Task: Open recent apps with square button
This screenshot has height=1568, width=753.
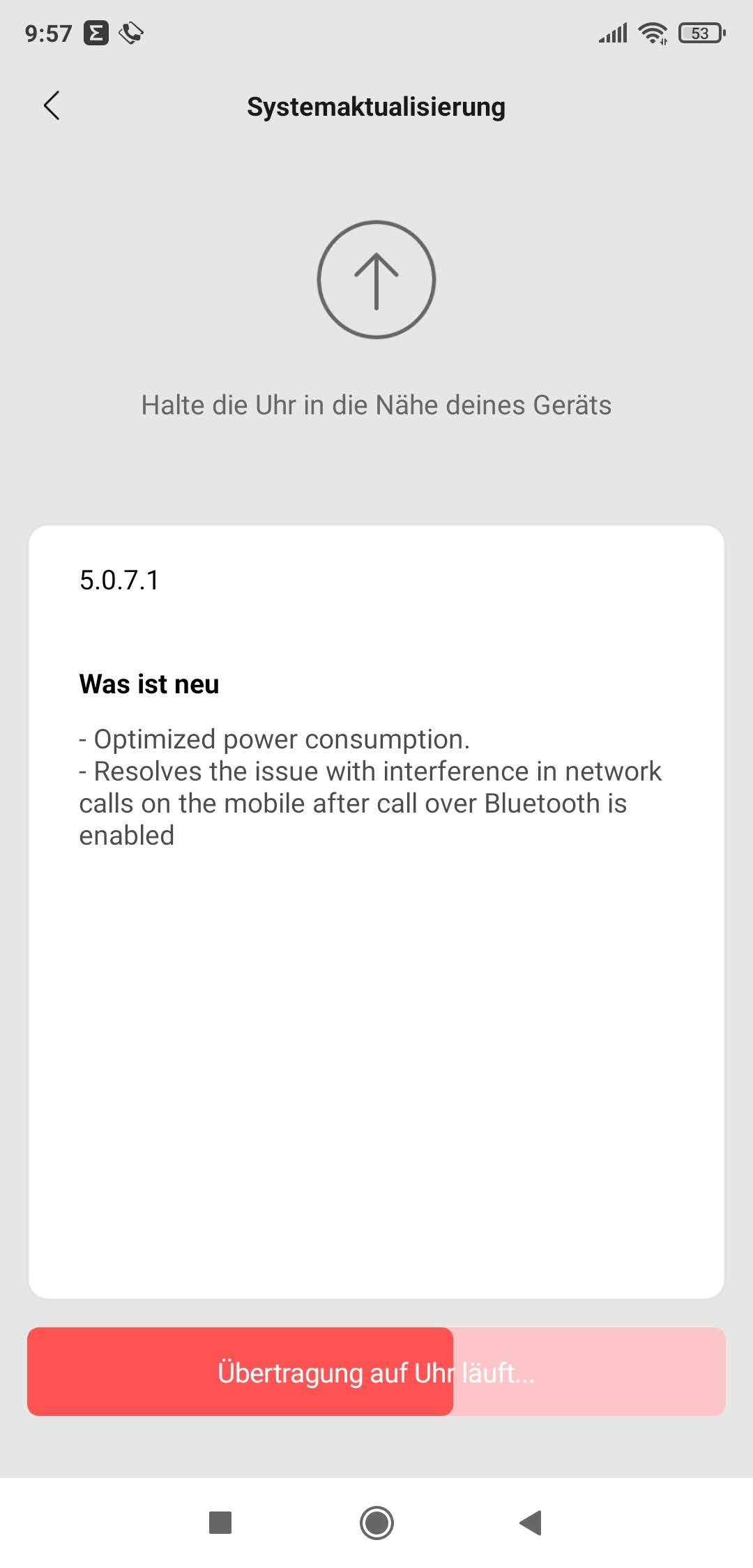Action: [x=220, y=1522]
